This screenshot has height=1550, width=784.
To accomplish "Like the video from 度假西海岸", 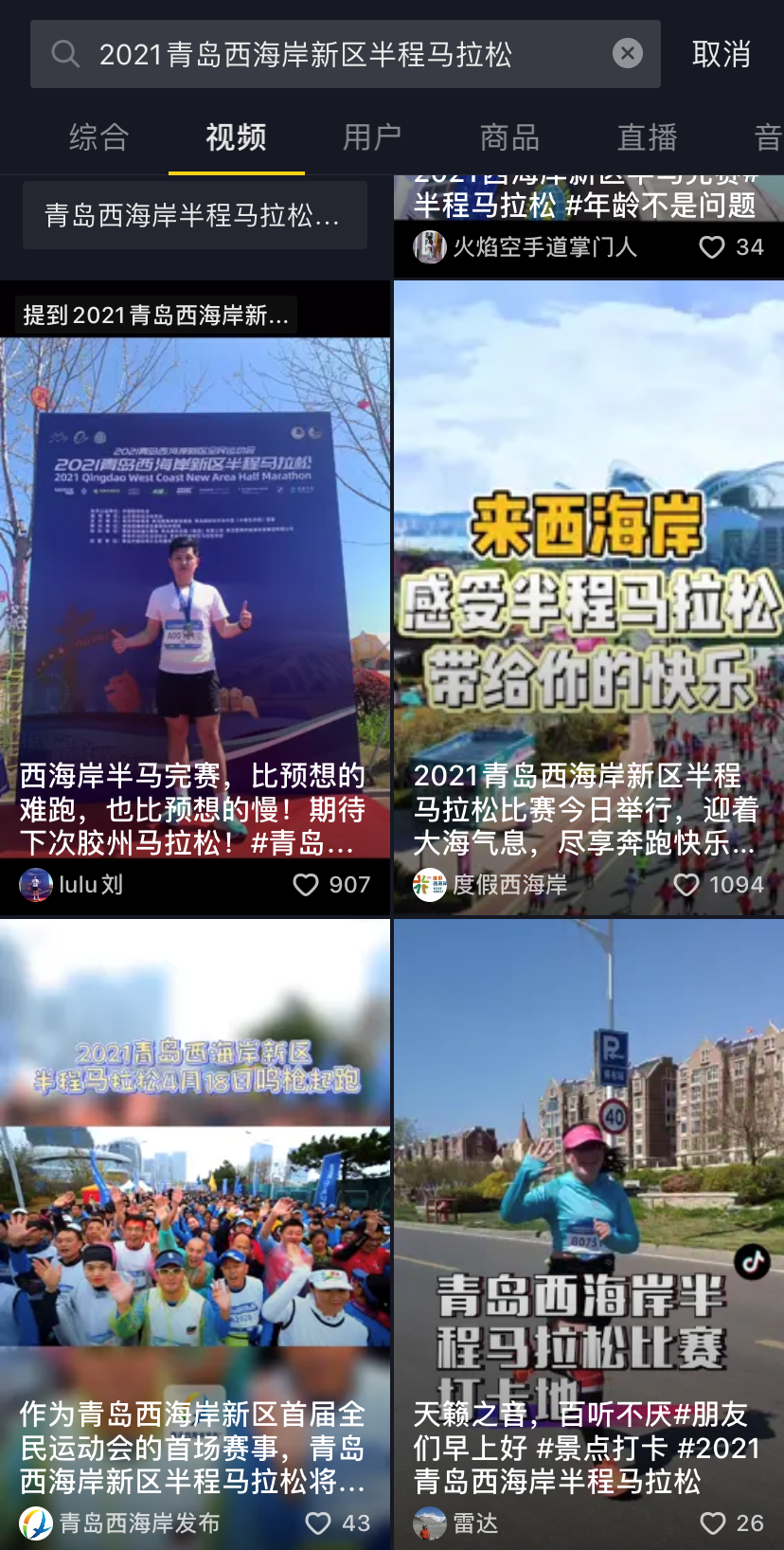I will click(686, 885).
